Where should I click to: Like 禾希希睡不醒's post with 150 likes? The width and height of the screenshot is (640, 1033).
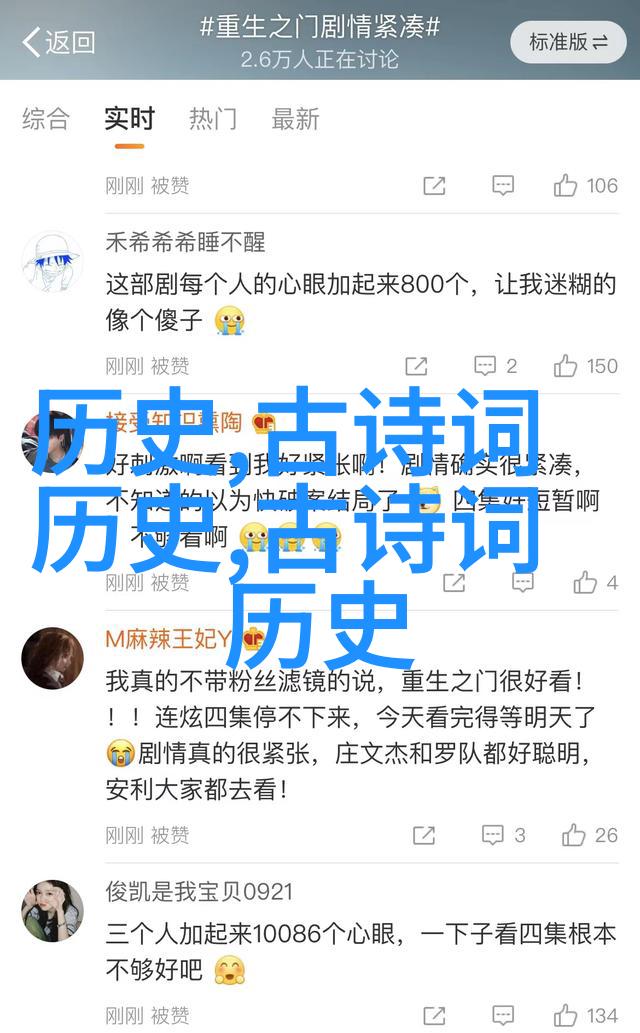coord(586,366)
